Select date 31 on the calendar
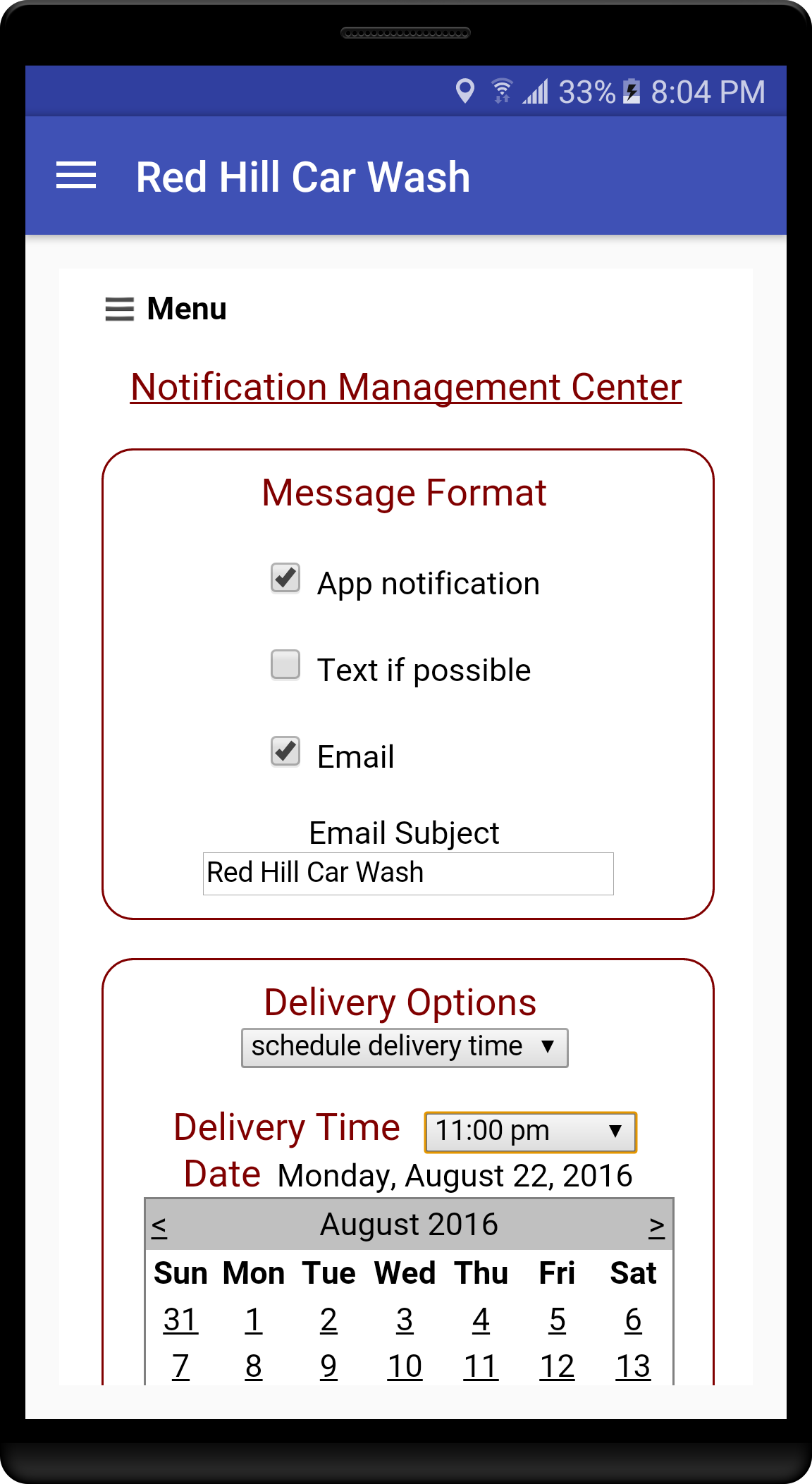The image size is (812, 1484). [180, 1320]
